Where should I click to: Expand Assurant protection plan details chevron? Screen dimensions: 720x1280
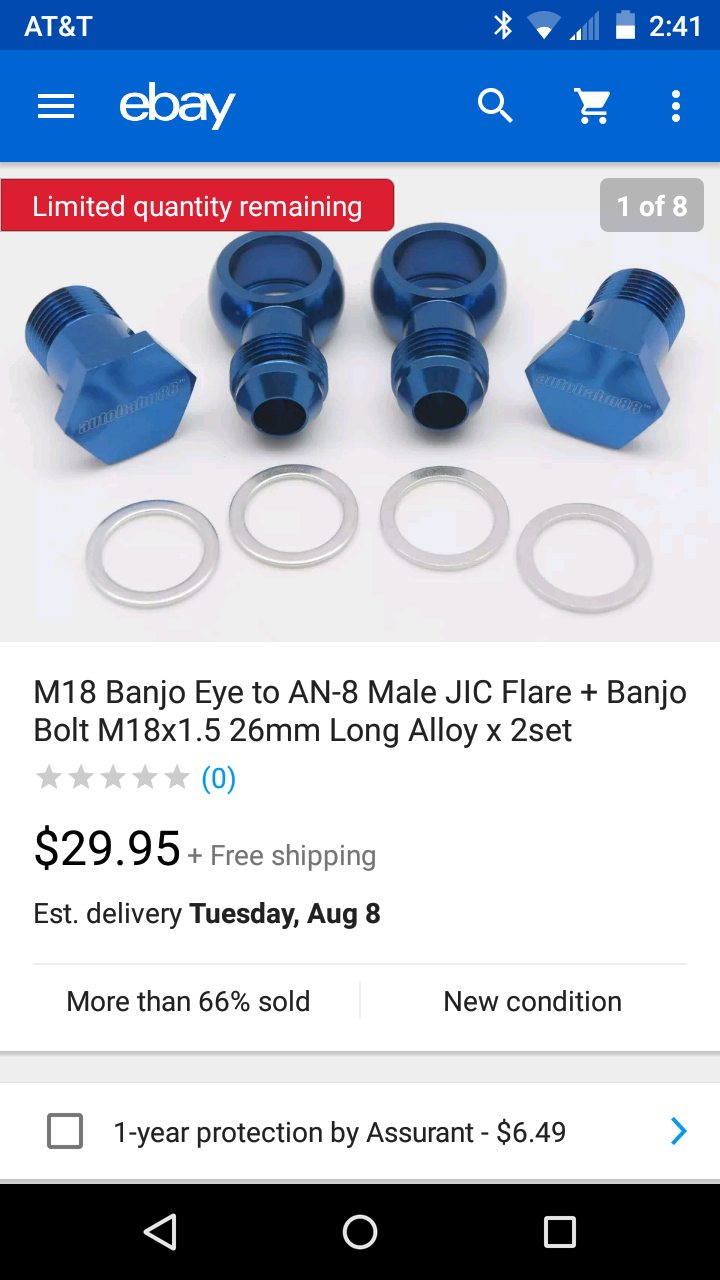(x=678, y=1132)
